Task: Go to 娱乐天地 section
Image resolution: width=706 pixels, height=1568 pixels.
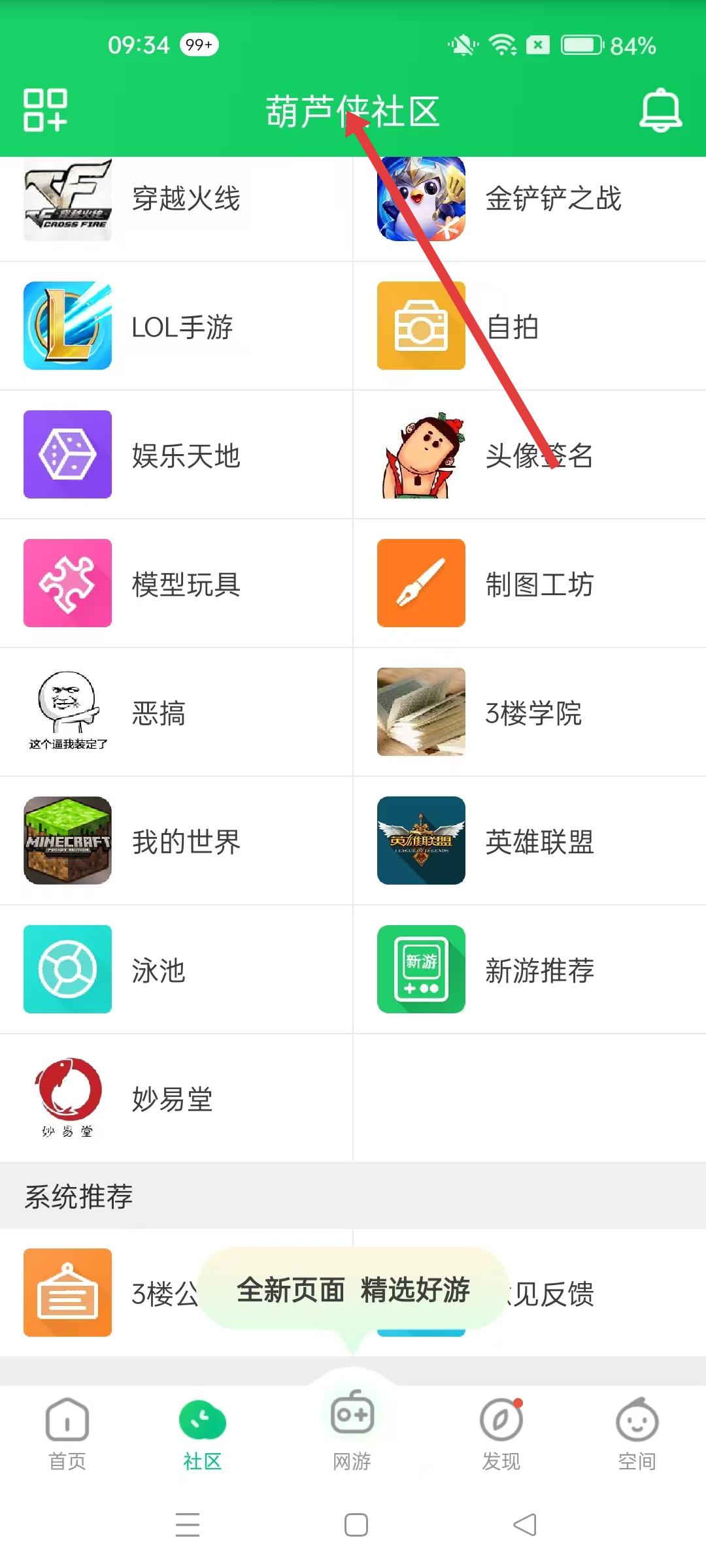Action: [x=176, y=455]
